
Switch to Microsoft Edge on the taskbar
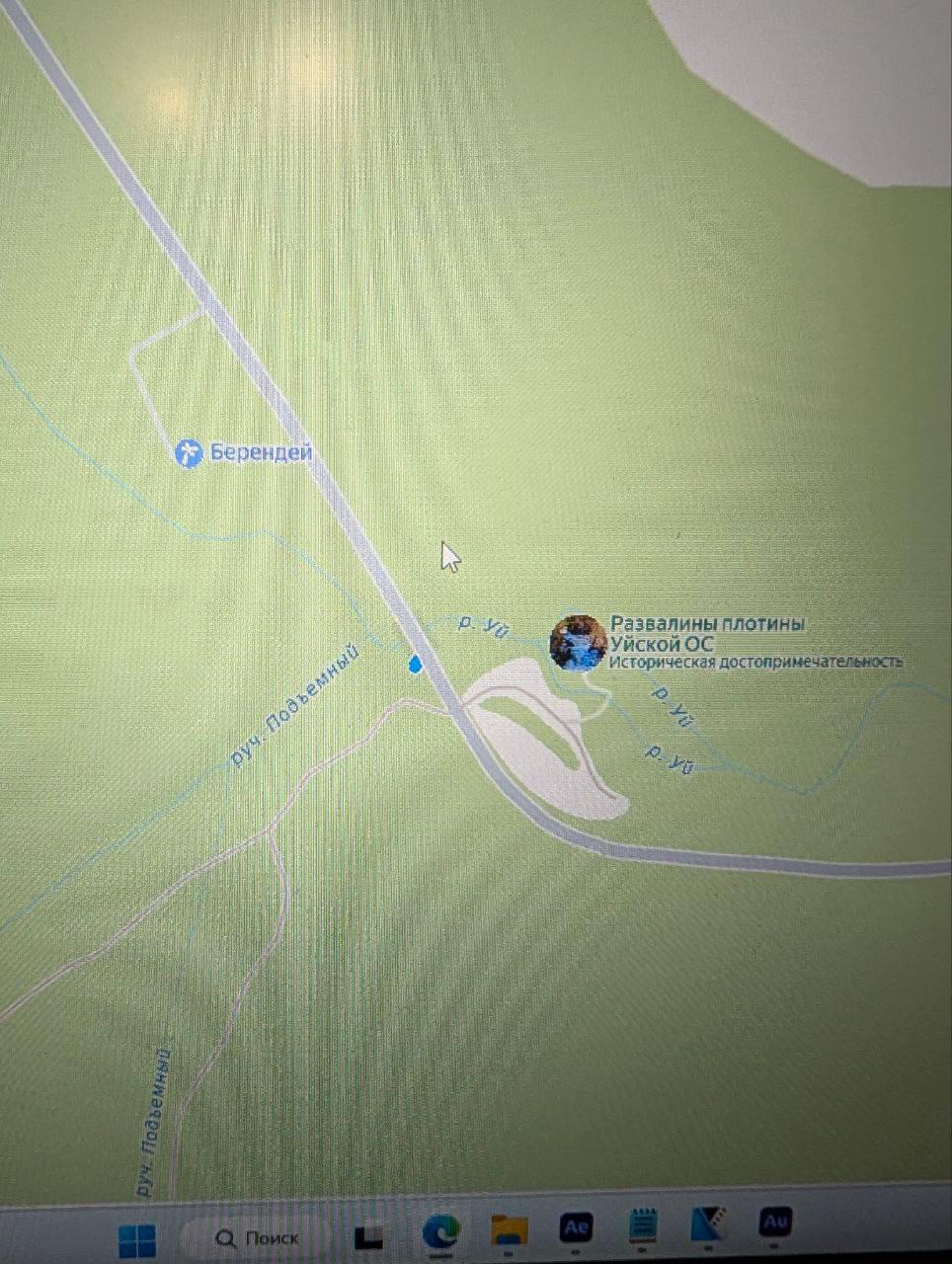tap(440, 1233)
